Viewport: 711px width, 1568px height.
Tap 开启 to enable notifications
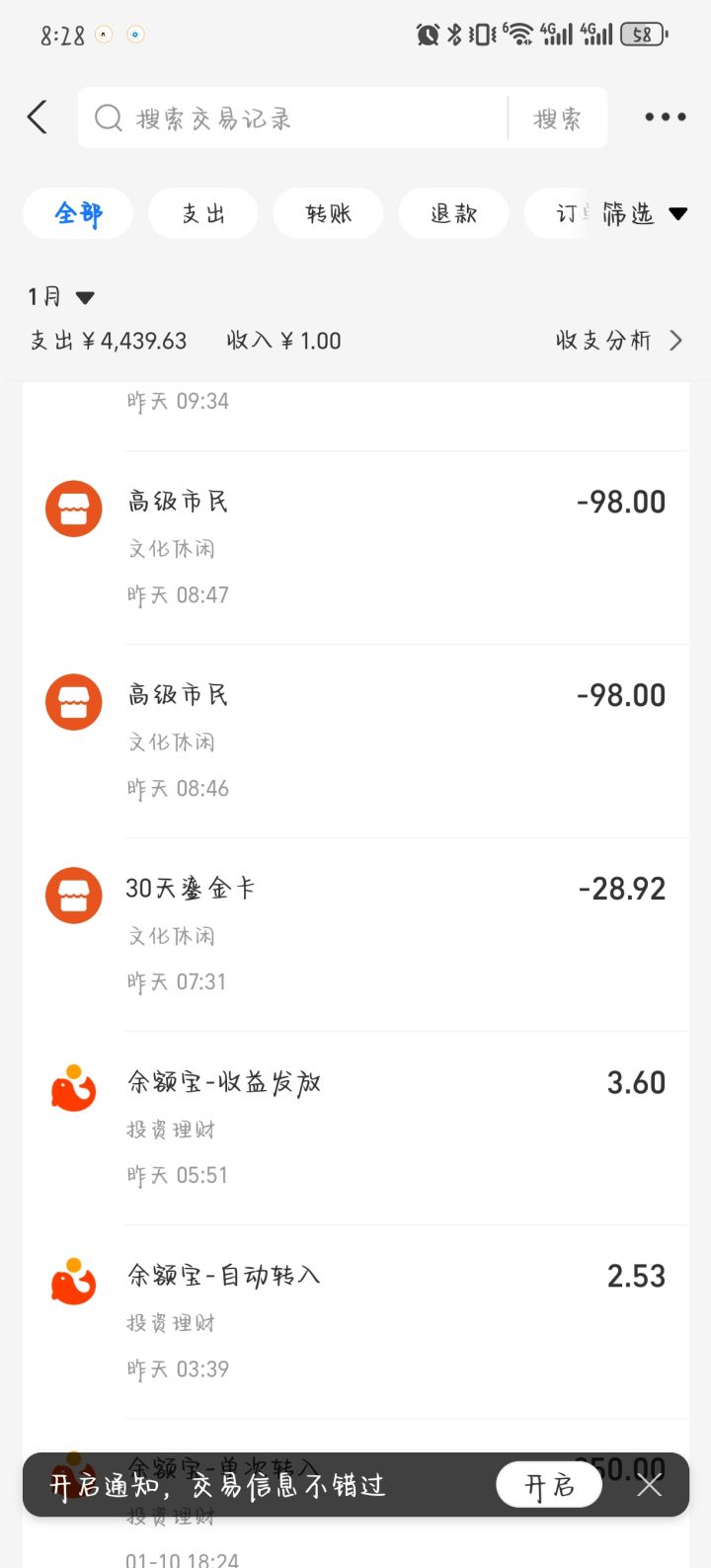548,1485
